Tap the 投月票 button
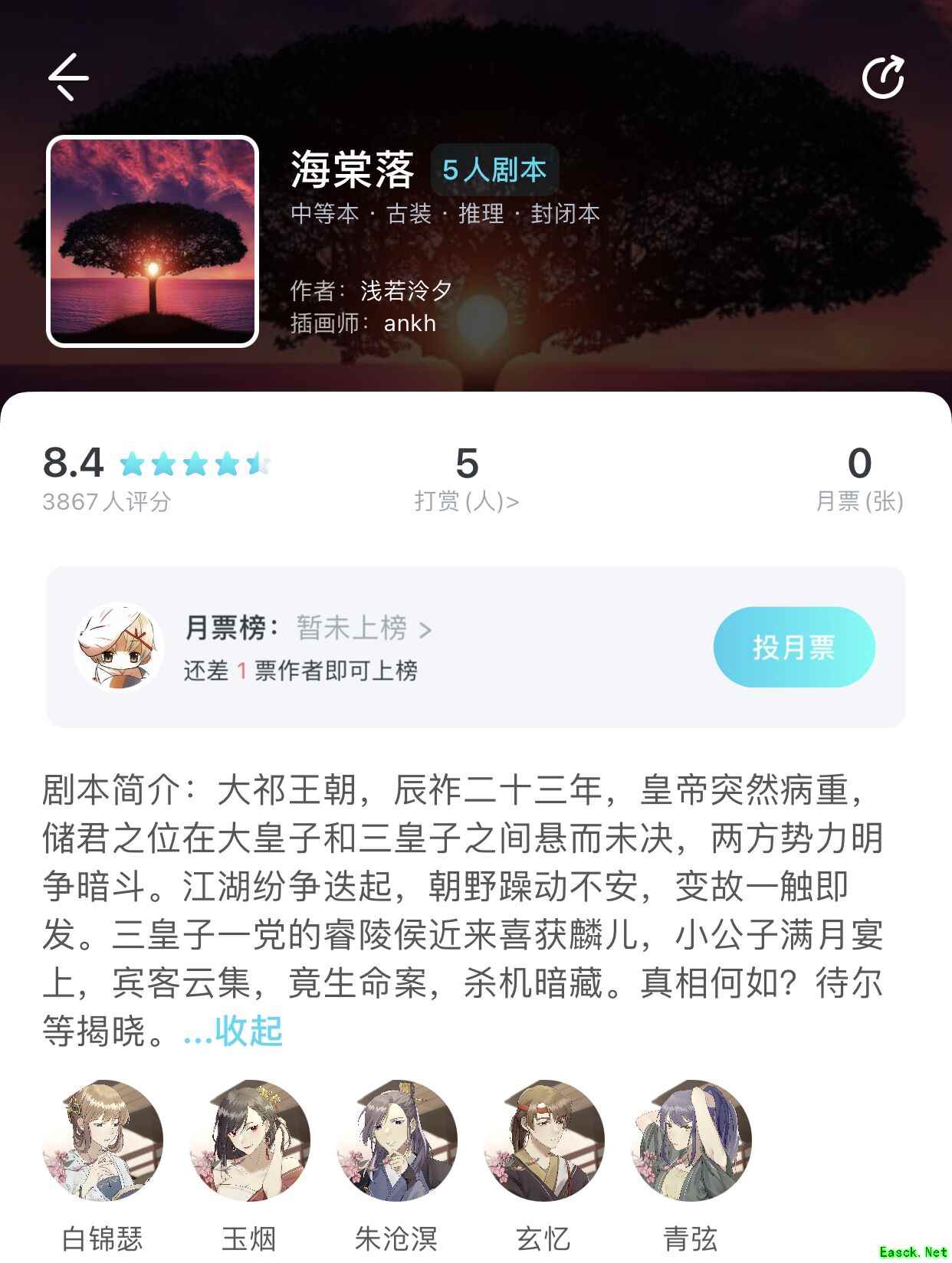Viewport: 952px width, 1263px height. [x=793, y=647]
